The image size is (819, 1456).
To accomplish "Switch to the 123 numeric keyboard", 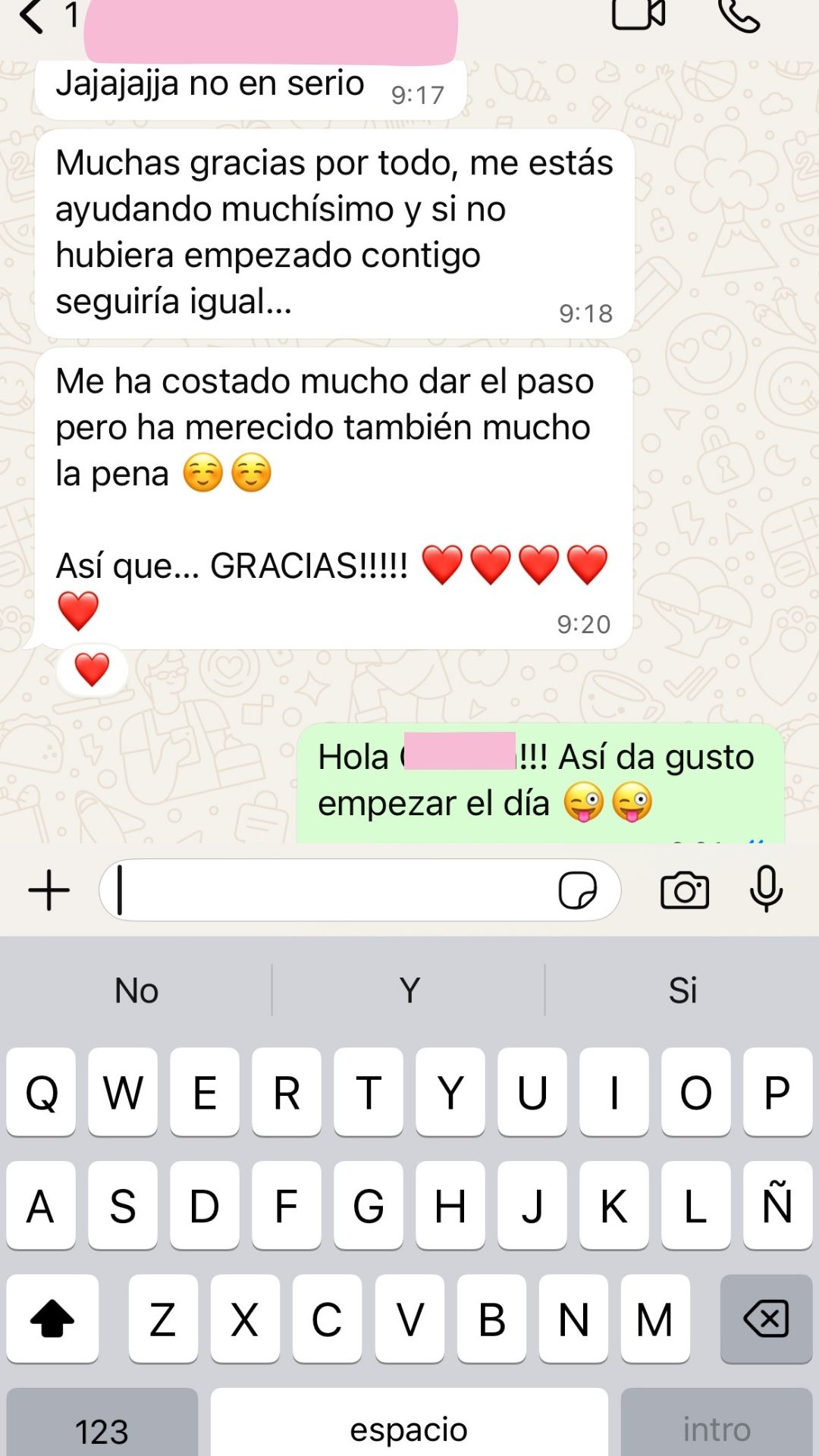I will [101, 1428].
